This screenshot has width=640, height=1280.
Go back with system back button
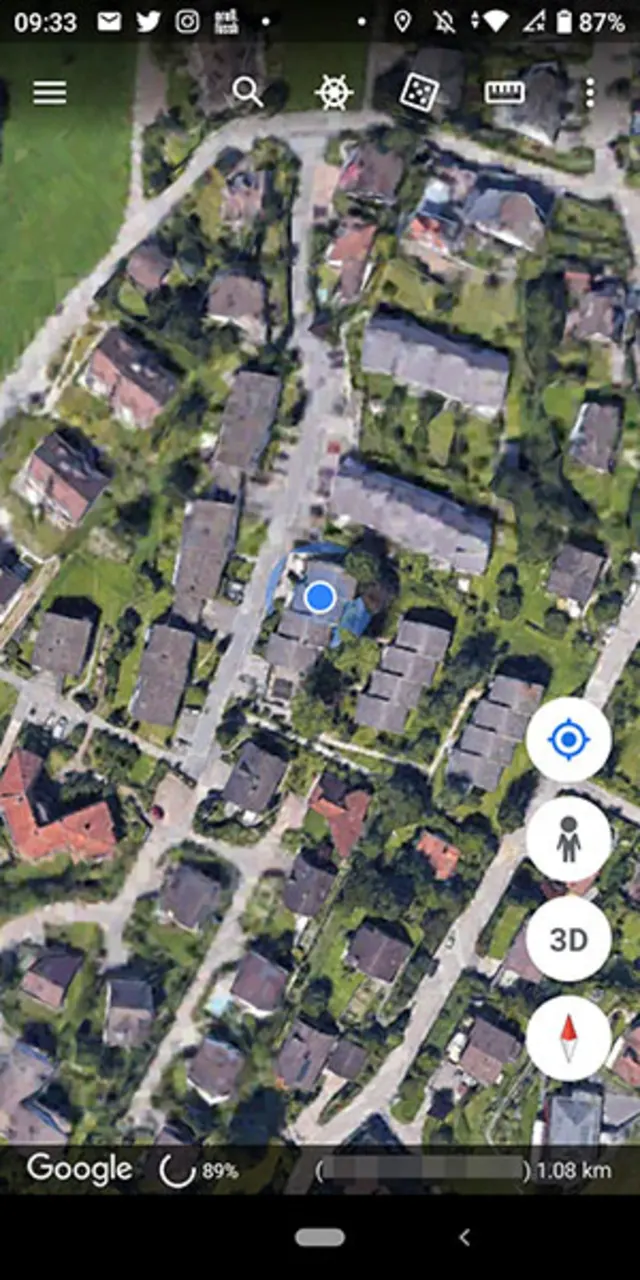[x=463, y=1237]
